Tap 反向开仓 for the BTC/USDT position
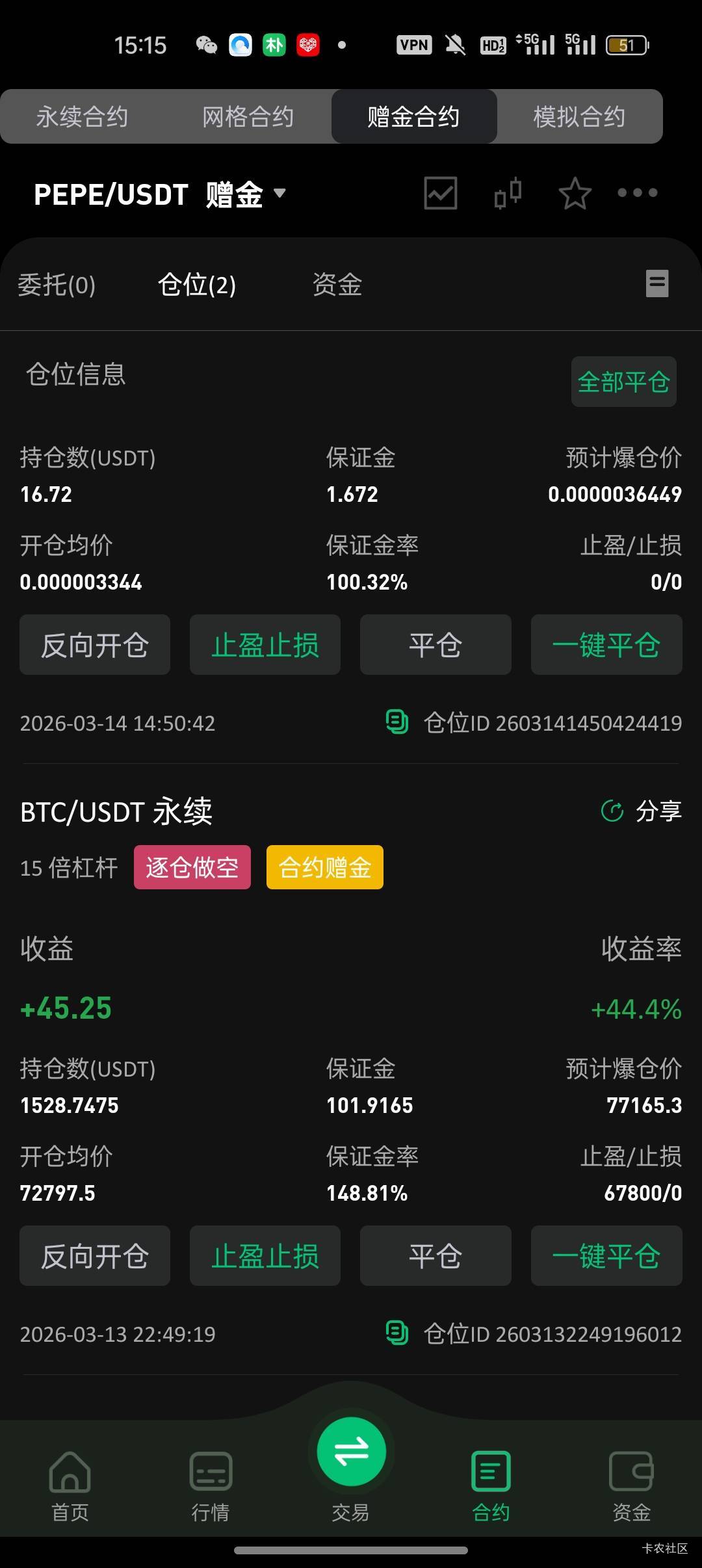 pos(95,1256)
